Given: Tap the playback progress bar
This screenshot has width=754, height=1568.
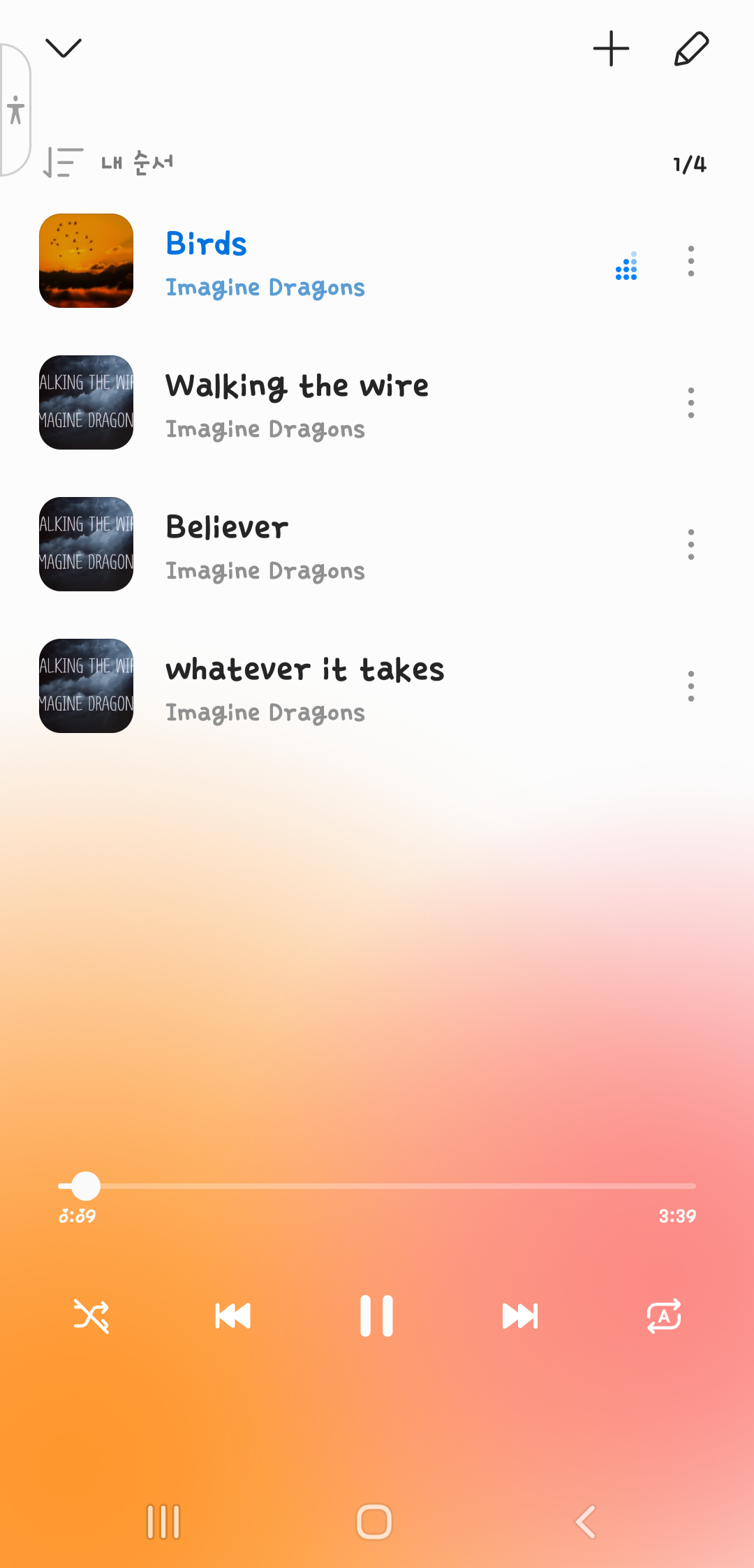Looking at the screenshot, I should click(377, 1185).
